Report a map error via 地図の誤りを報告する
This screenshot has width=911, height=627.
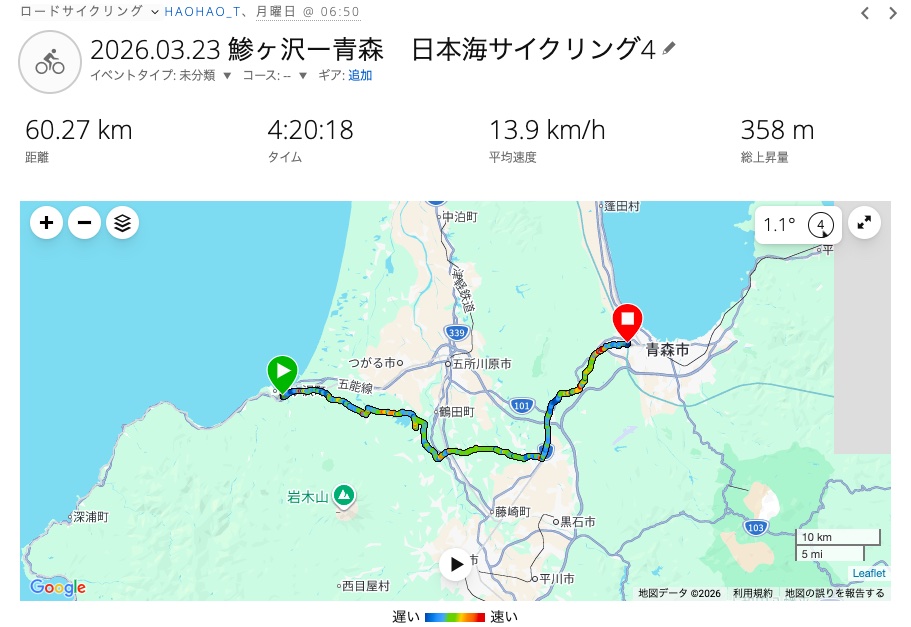[x=834, y=593]
